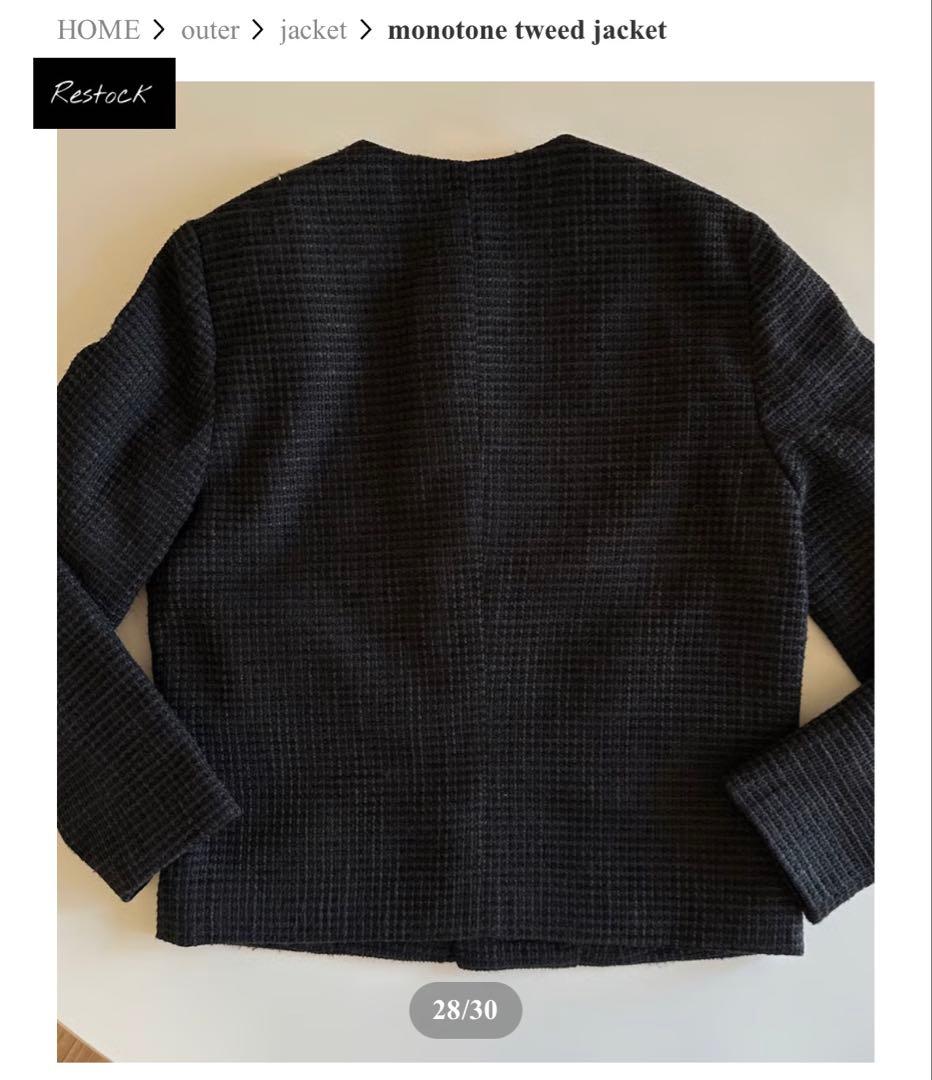Open the jacket category breadcrumb
The width and height of the screenshot is (932, 1080).
(313, 30)
